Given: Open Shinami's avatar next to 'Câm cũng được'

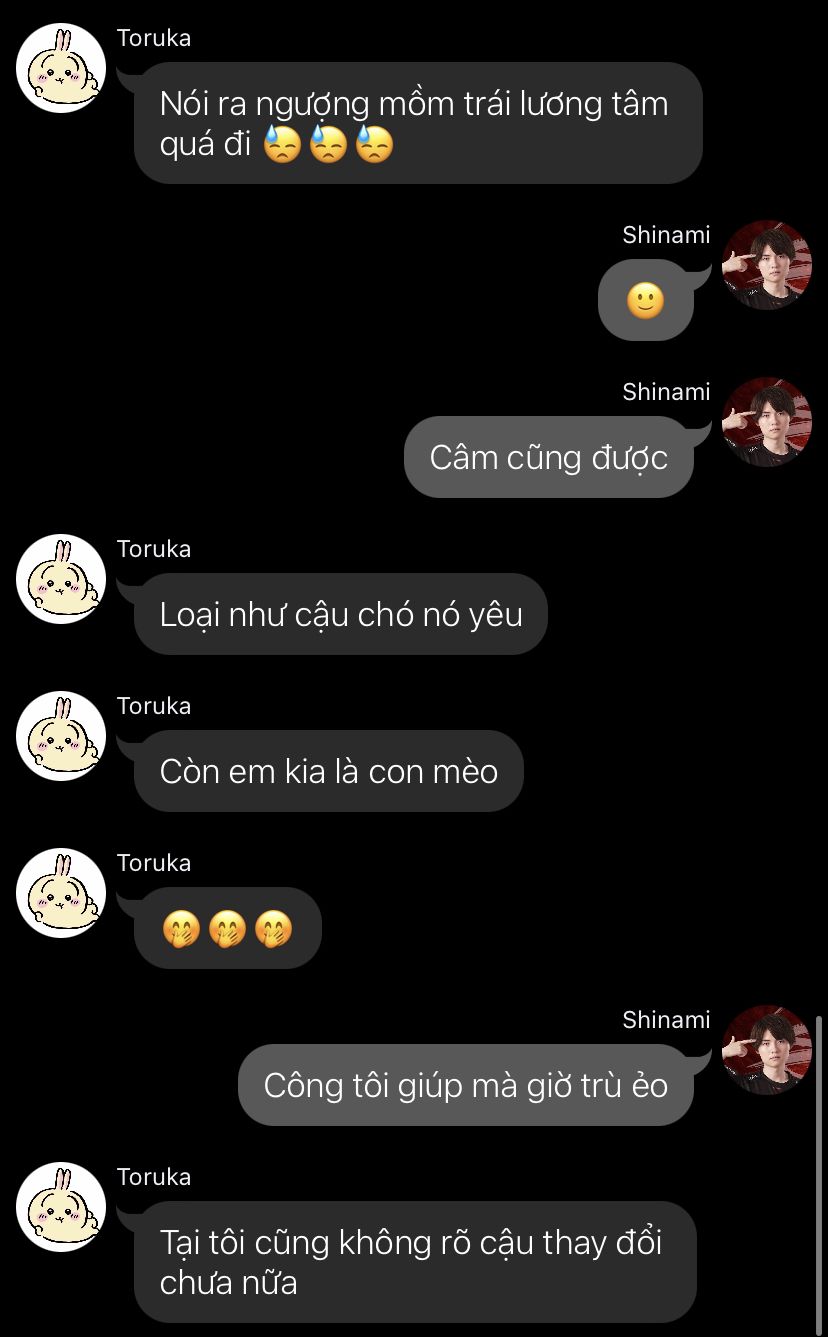Looking at the screenshot, I should (766, 422).
